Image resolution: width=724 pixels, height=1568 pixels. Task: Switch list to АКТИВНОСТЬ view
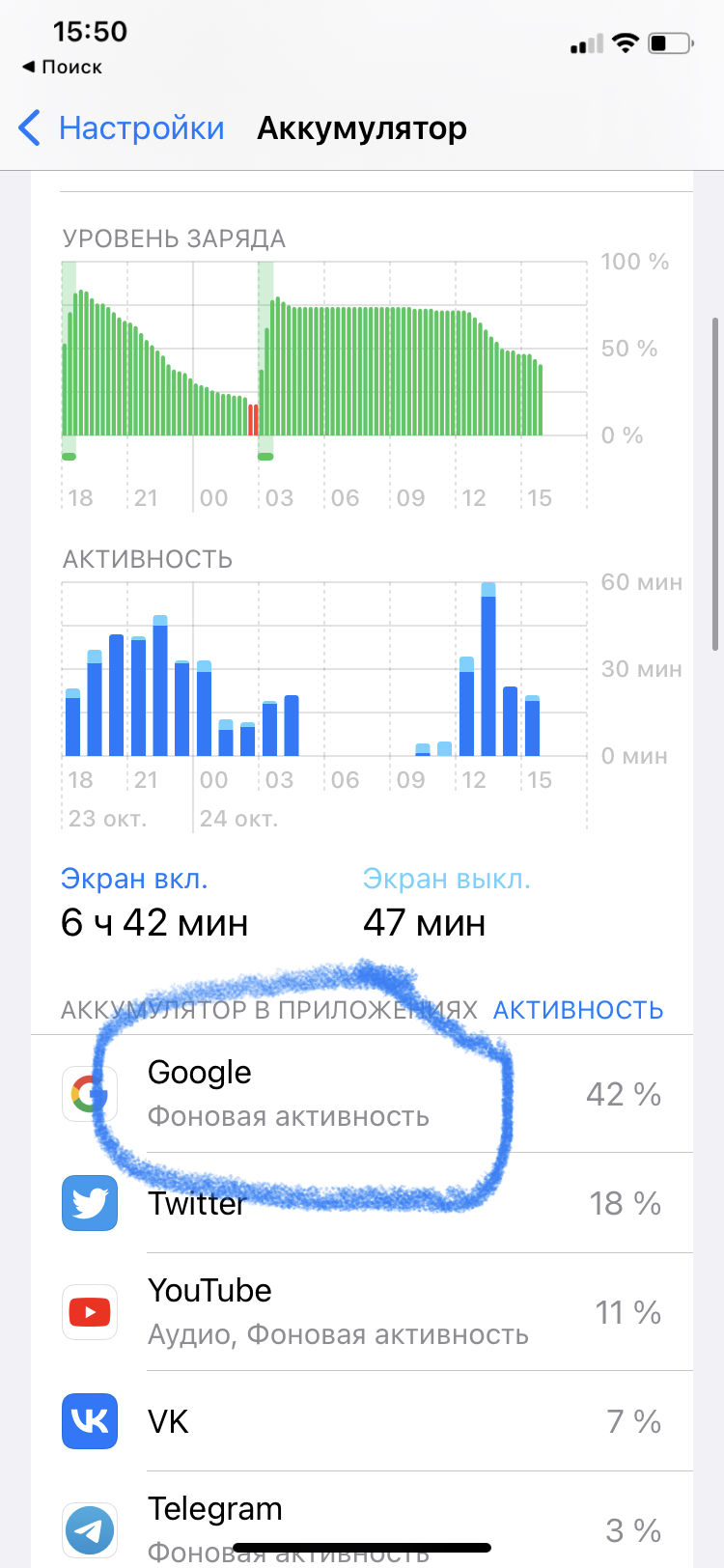click(577, 1010)
